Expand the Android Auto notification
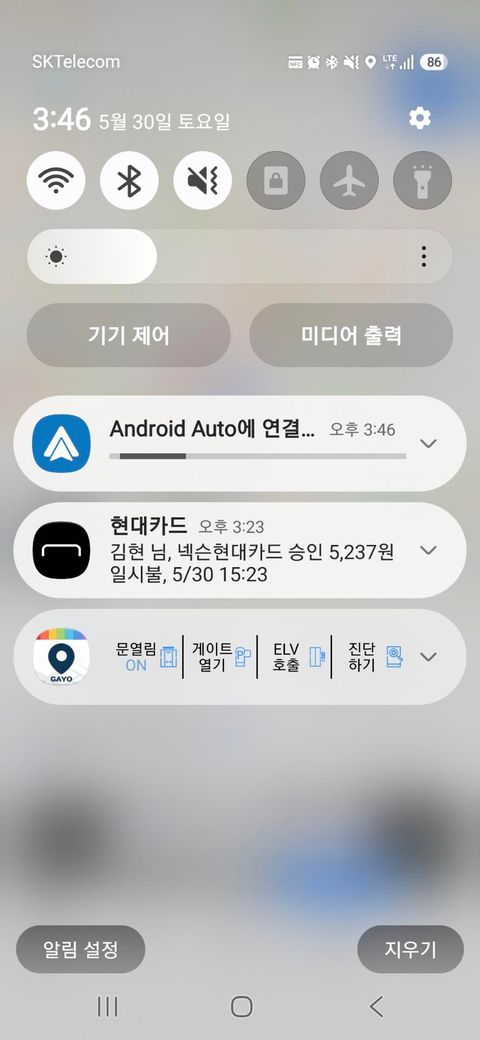 pyautogui.click(x=429, y=443)
